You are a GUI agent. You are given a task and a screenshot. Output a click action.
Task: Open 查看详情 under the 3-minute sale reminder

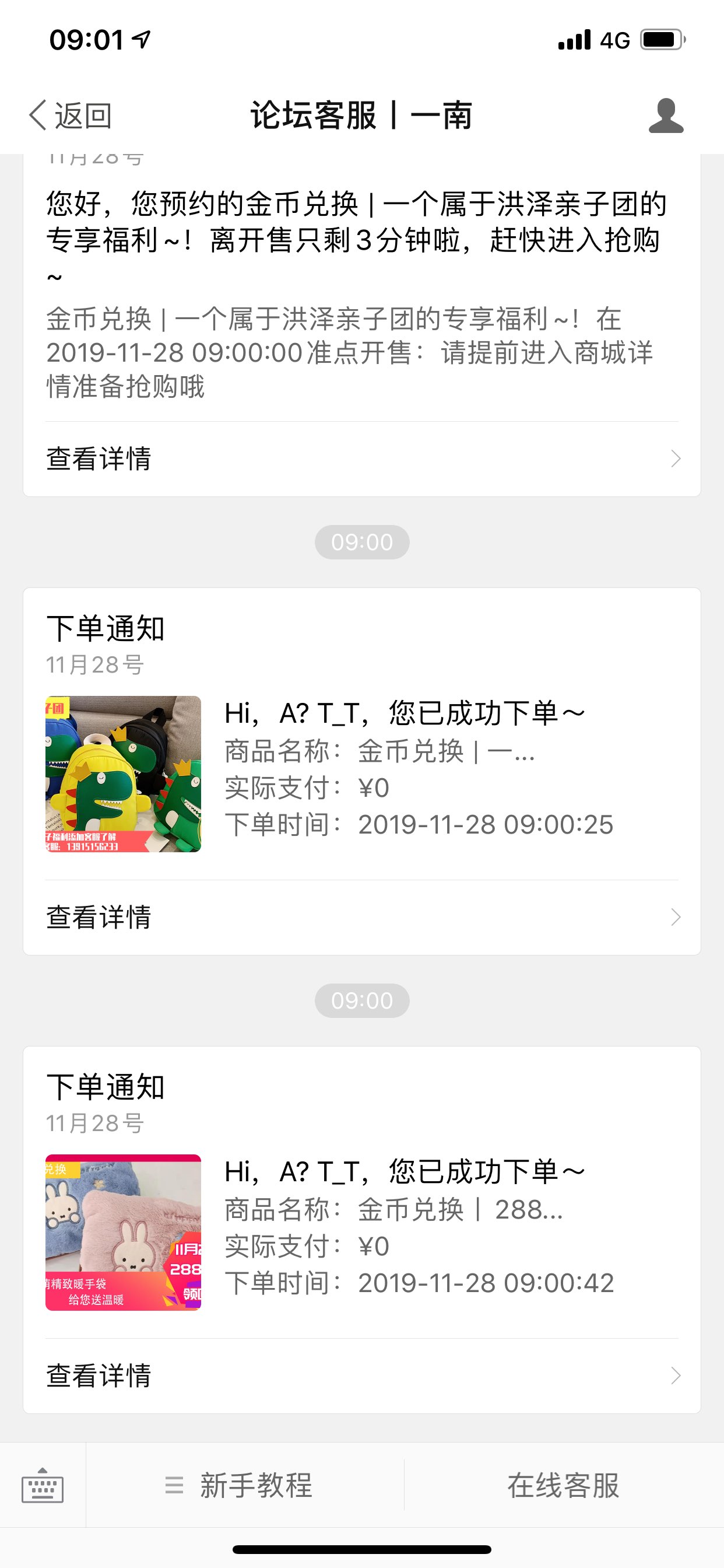click(362, 459)
